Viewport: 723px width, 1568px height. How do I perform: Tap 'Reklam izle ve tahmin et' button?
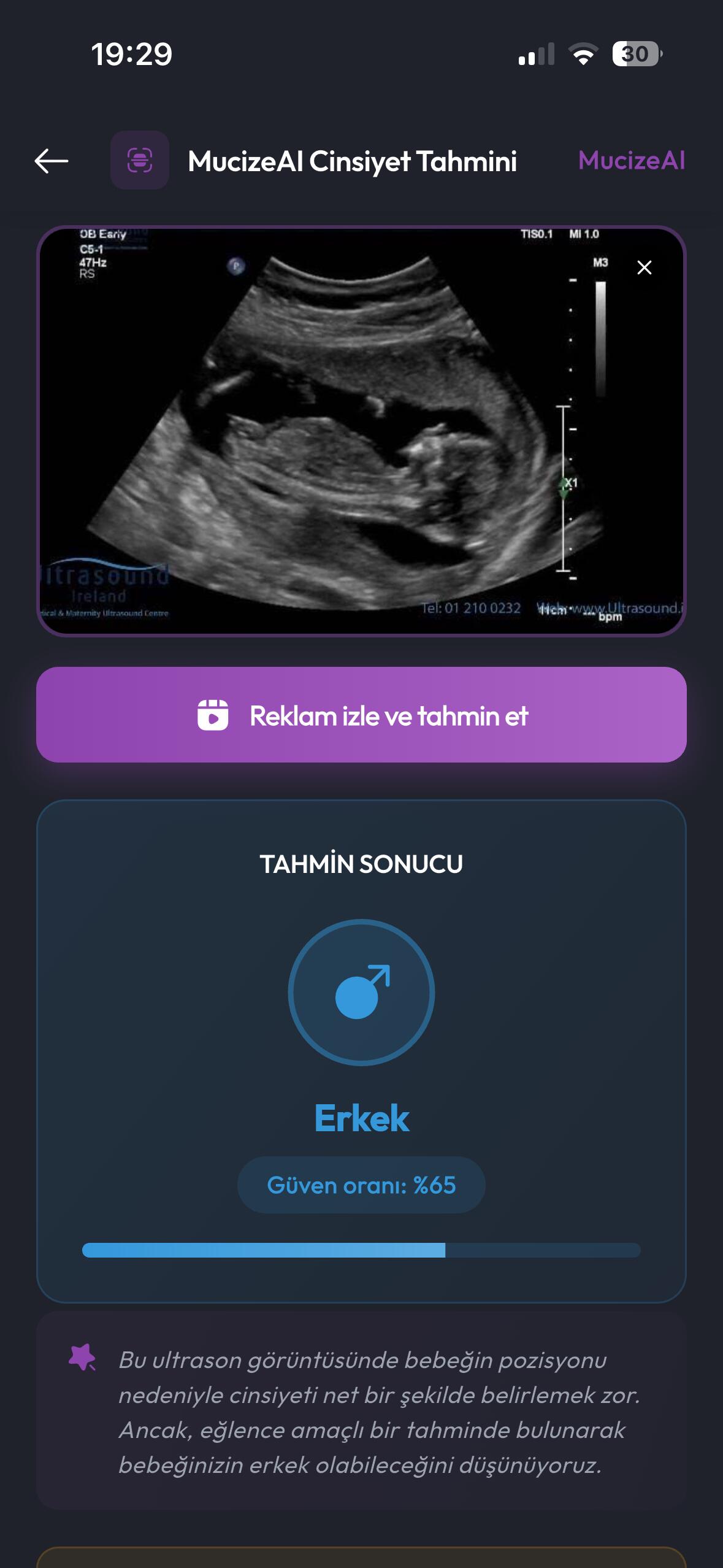(x=361, y=715)
